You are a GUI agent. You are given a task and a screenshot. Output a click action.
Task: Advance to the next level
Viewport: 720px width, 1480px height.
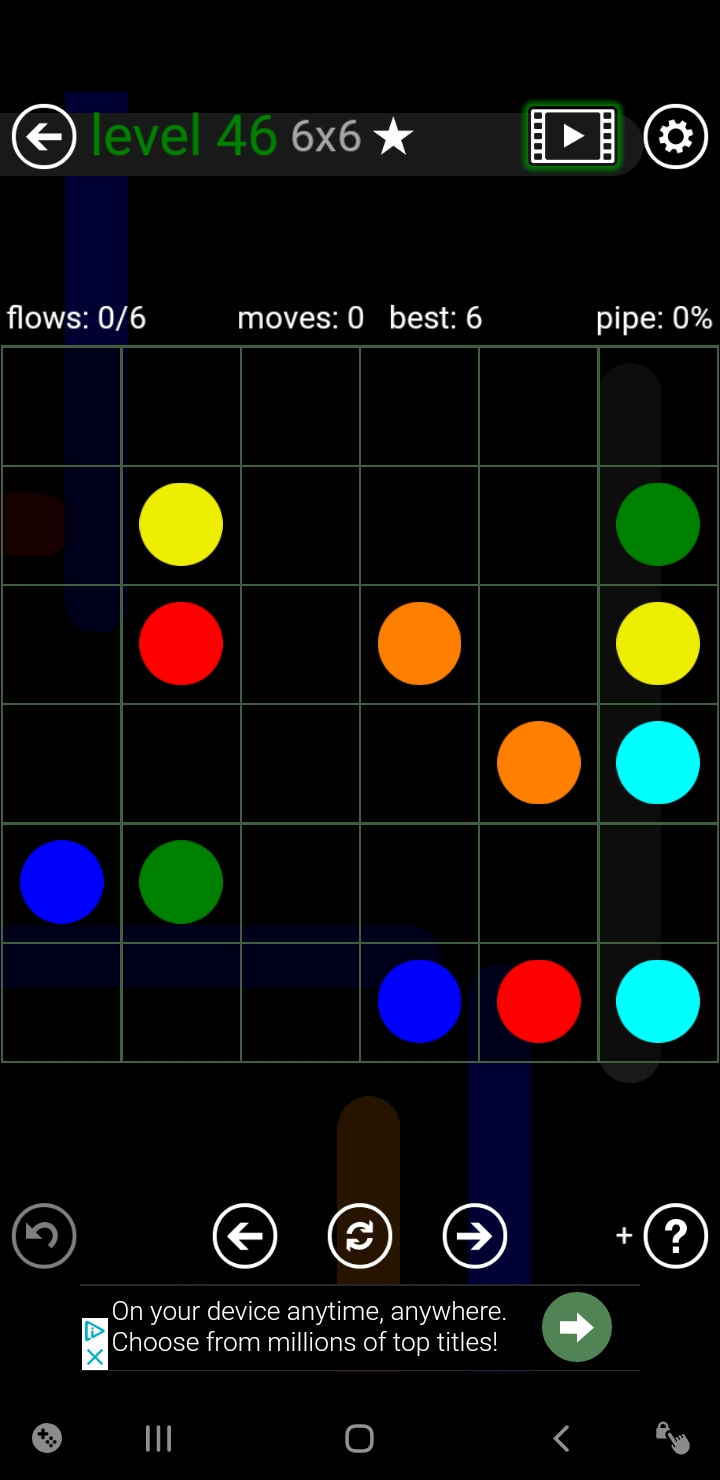pos(475,1236)
